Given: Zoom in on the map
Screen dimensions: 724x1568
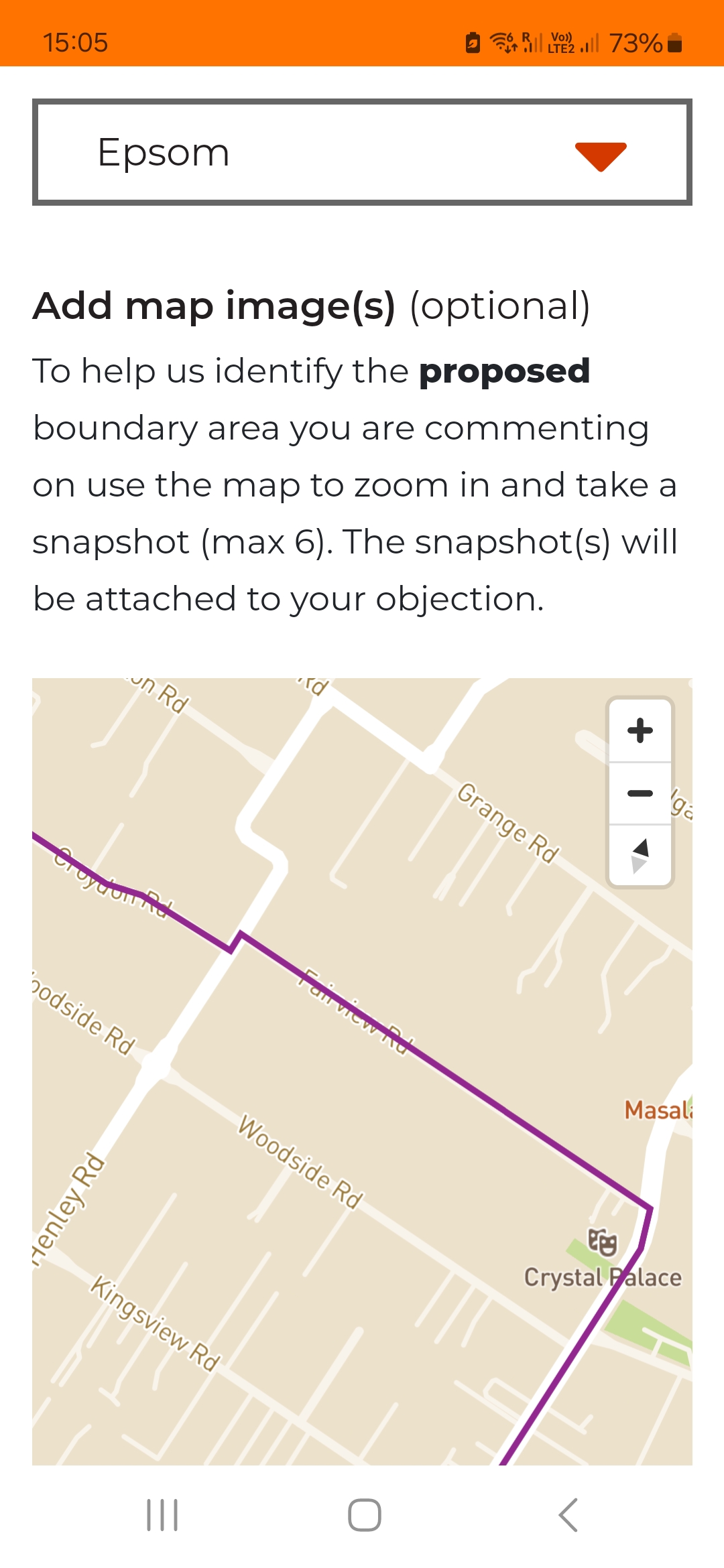Looking at the screenshot, I should [640, 730].
